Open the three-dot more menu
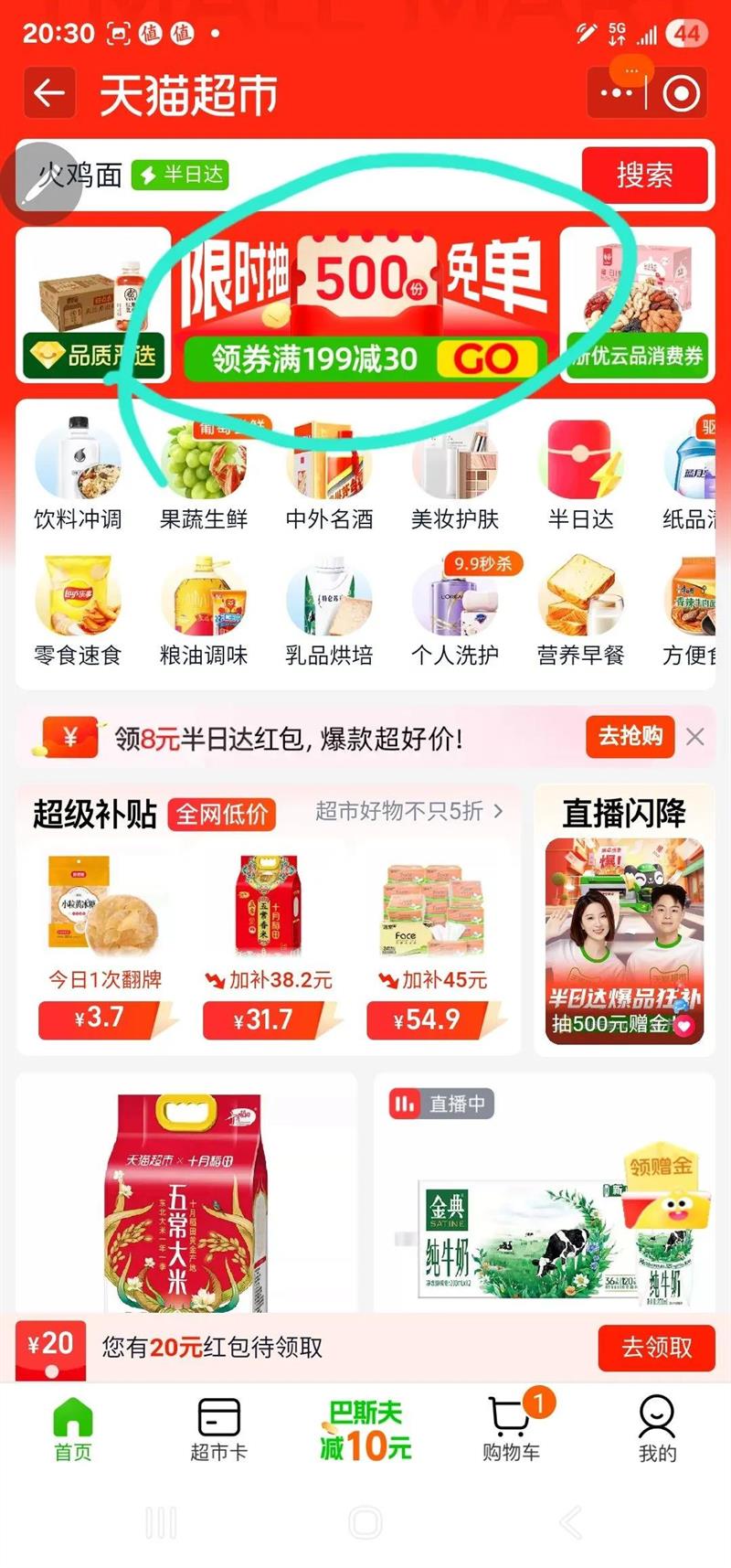731x1568 pixels. [x=616, y=92]
